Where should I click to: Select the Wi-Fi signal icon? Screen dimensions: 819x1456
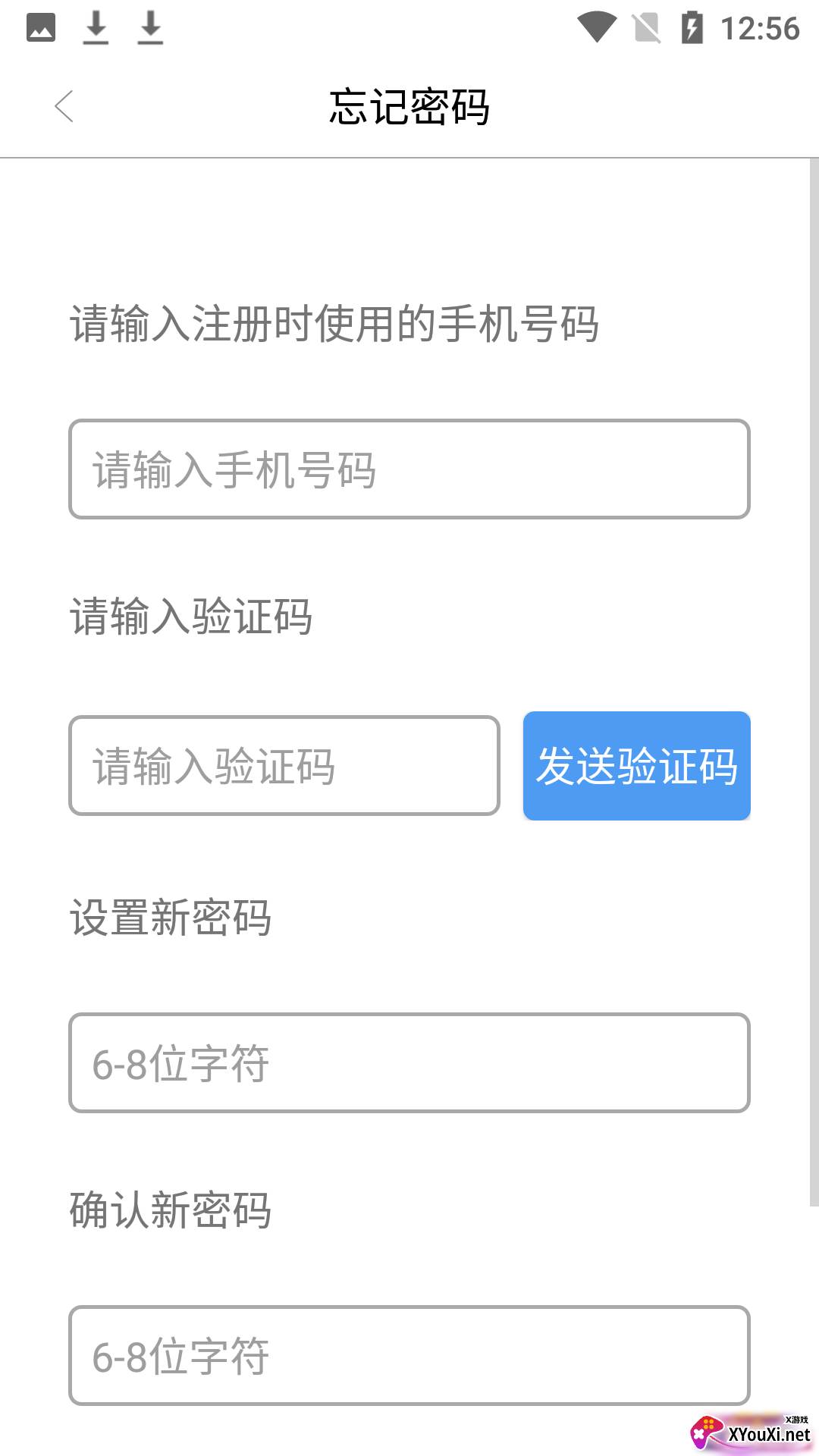click(x=598, y=27)
